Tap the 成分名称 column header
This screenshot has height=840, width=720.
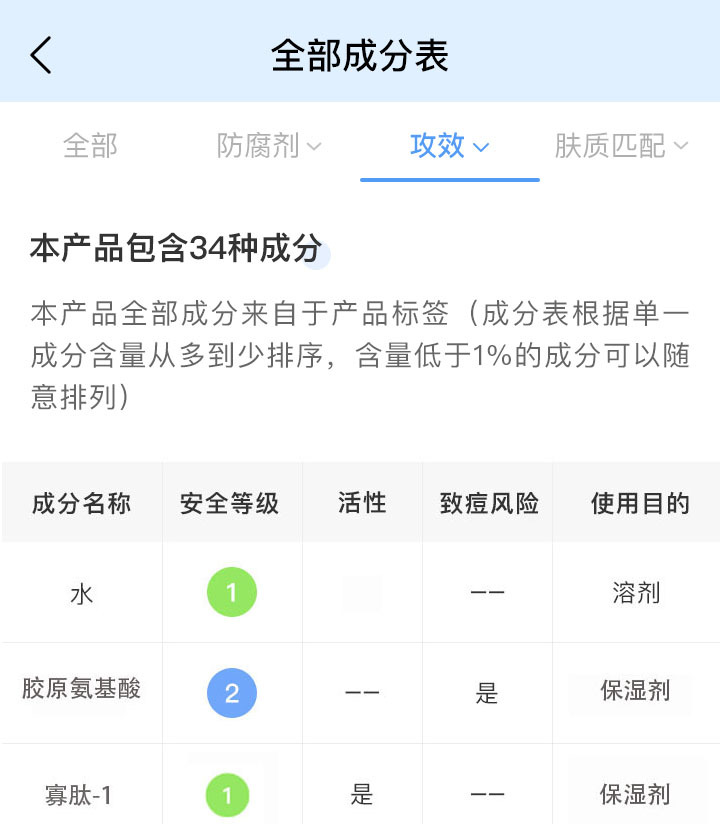click(x=80, y=503)
